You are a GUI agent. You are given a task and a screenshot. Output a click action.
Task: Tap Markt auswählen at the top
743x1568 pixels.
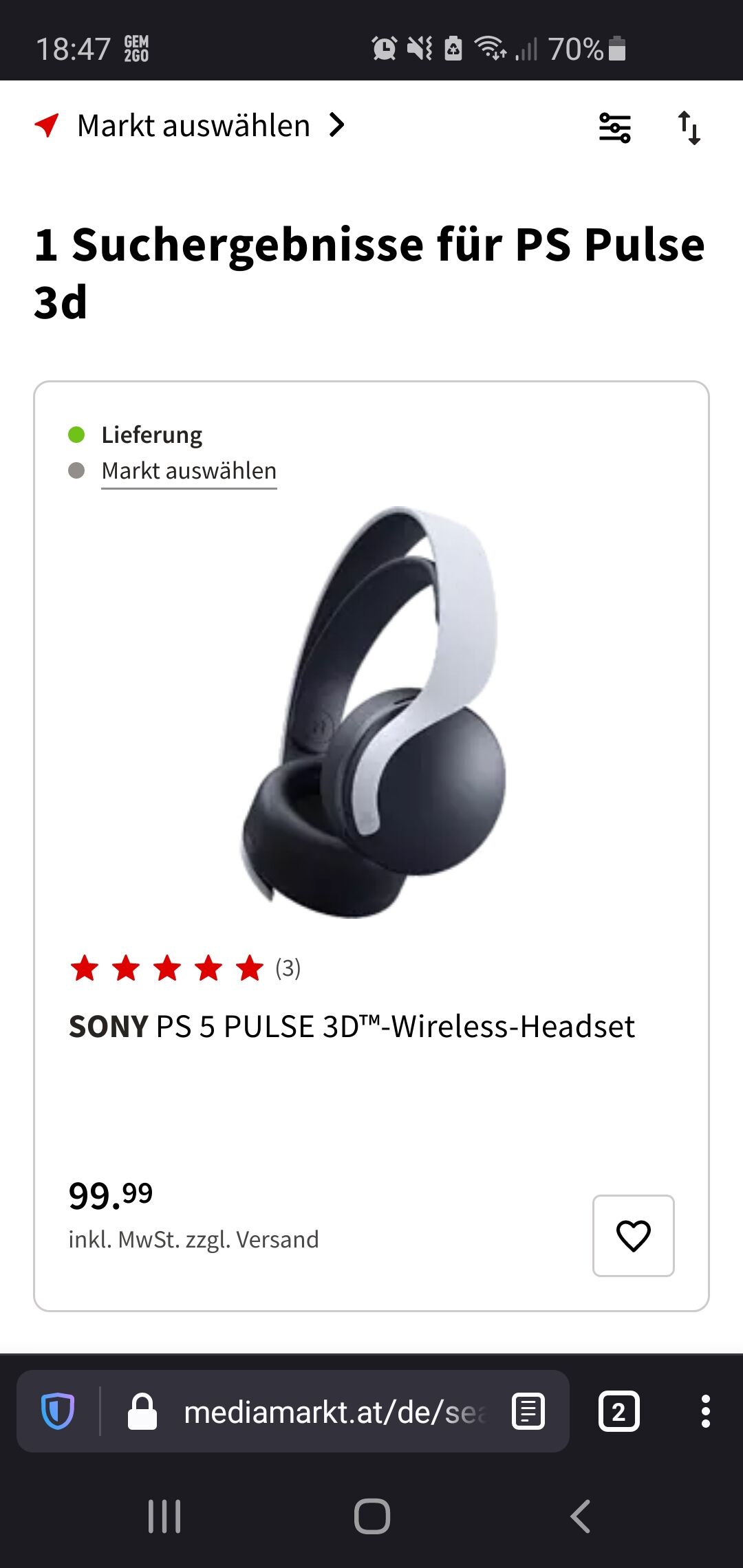(x=193, y=126)
